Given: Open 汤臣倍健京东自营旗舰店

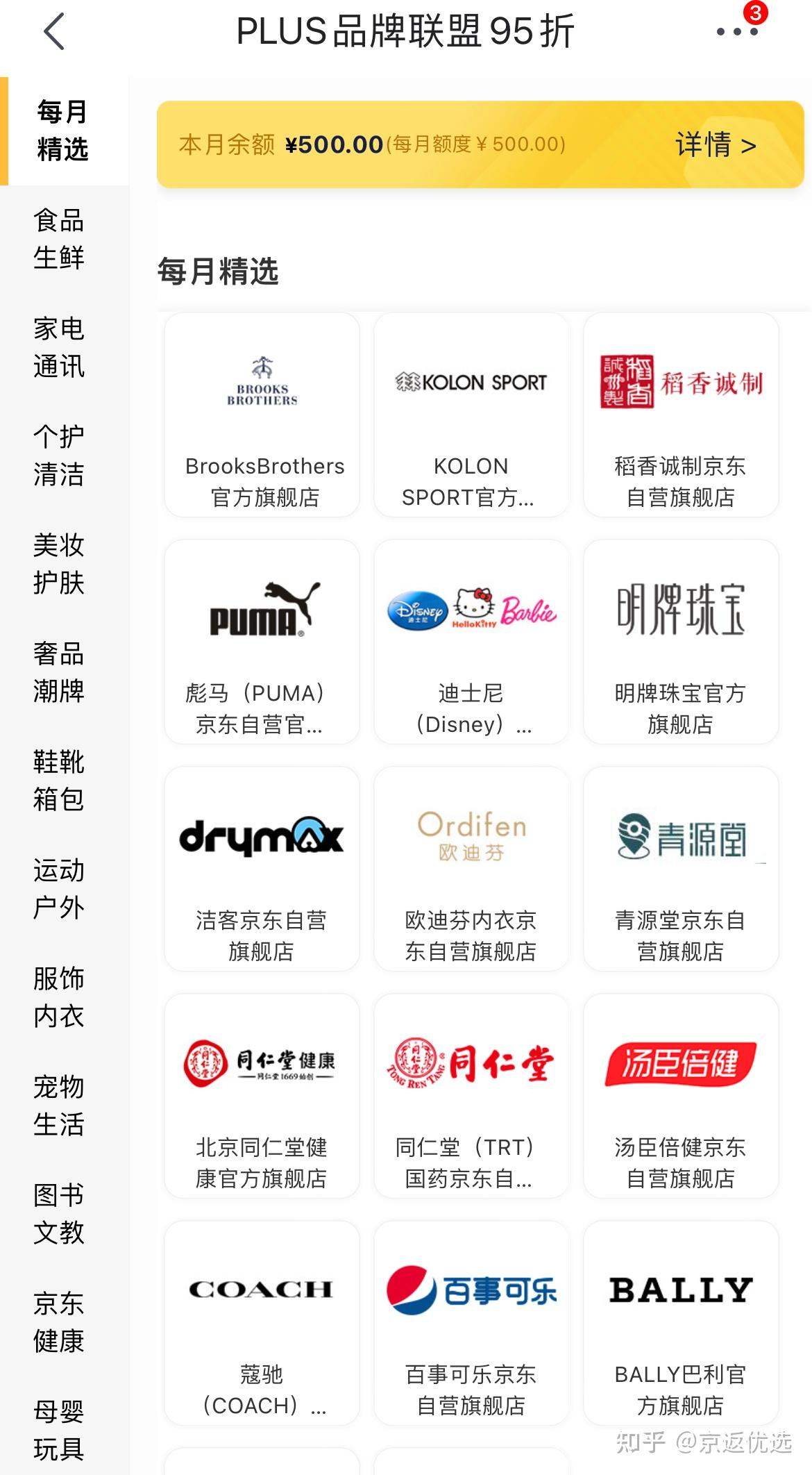Looking at the screenshot, I should [x=681, y=1096].
